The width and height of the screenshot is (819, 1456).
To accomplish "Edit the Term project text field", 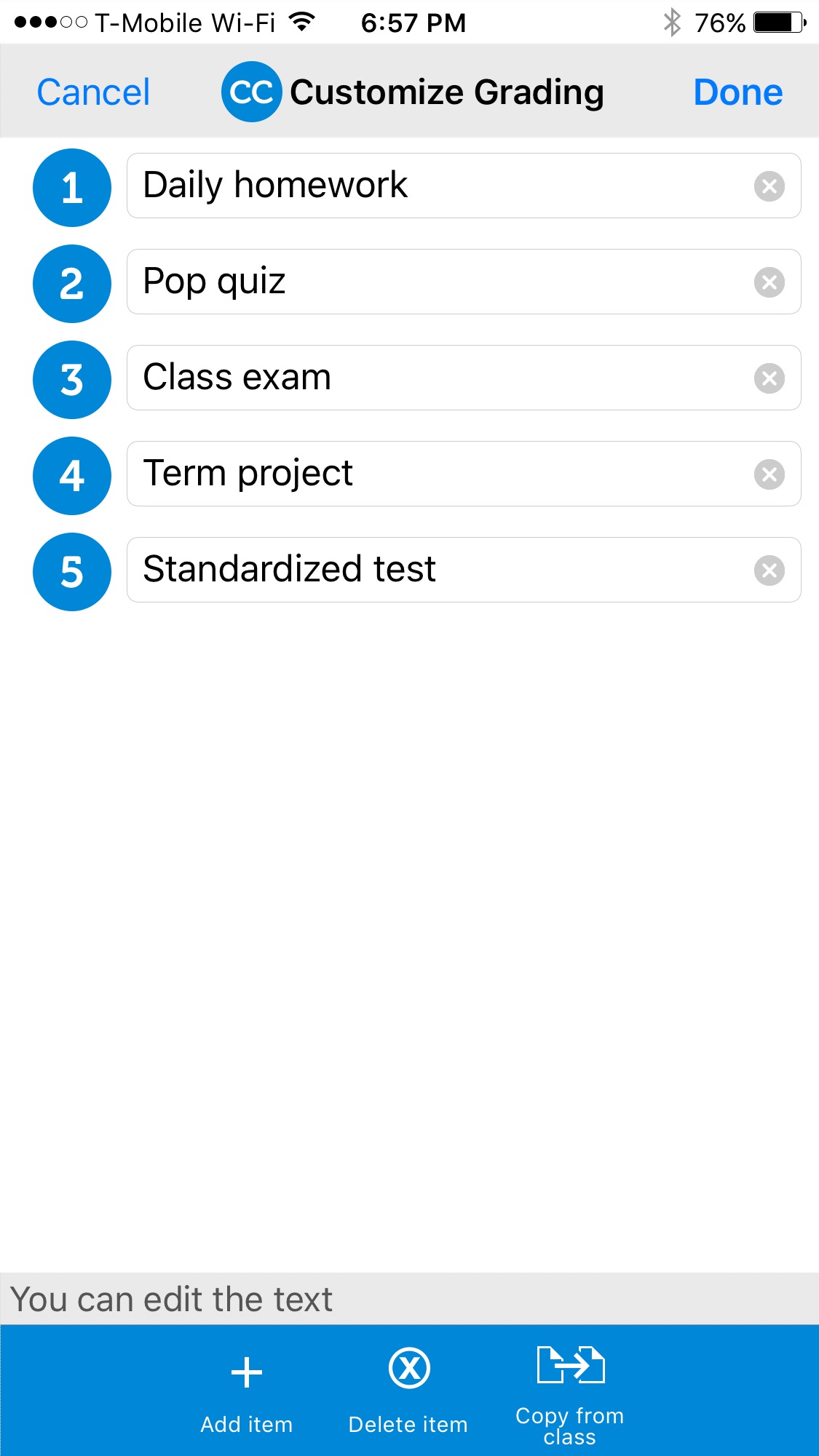I will click(464, 474).
